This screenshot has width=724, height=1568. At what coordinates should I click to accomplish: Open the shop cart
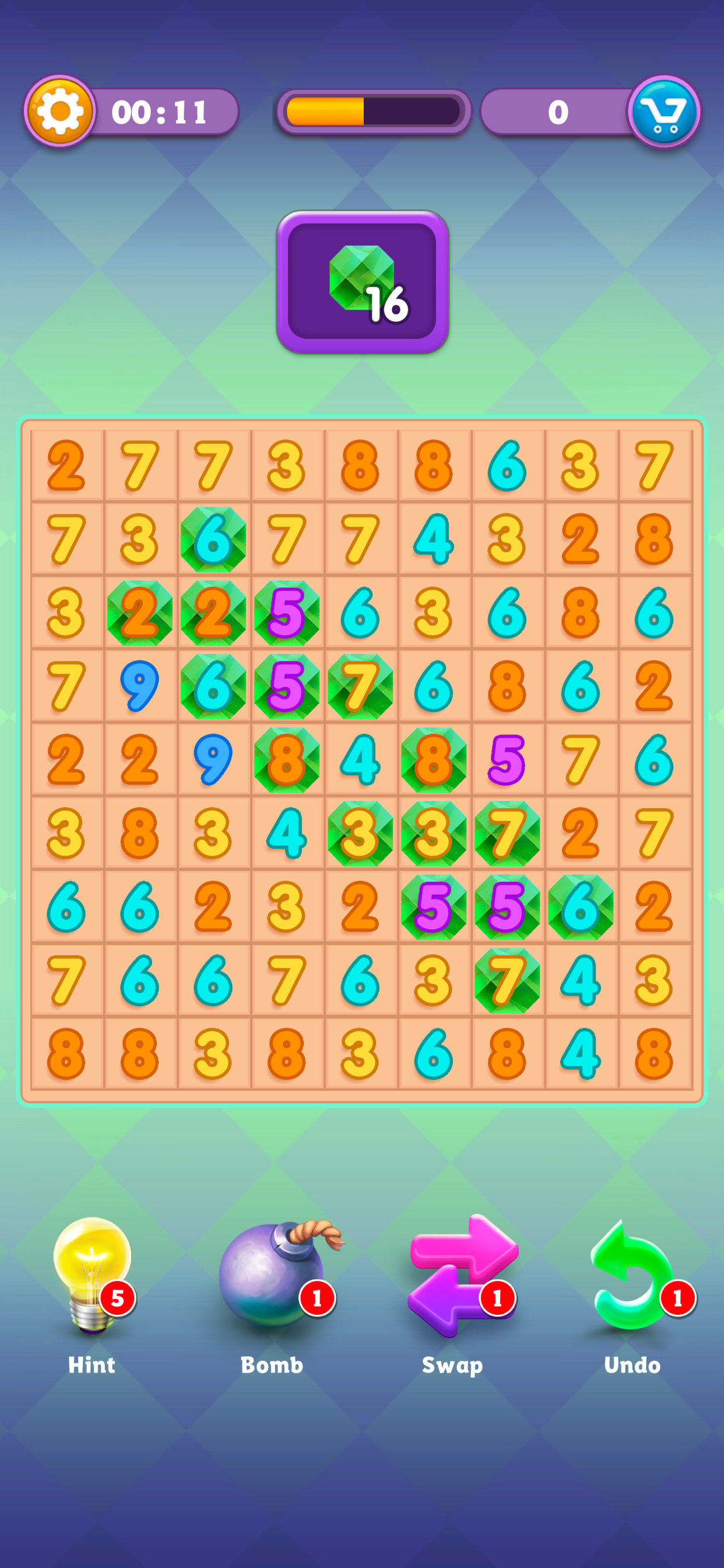(663, 112)
